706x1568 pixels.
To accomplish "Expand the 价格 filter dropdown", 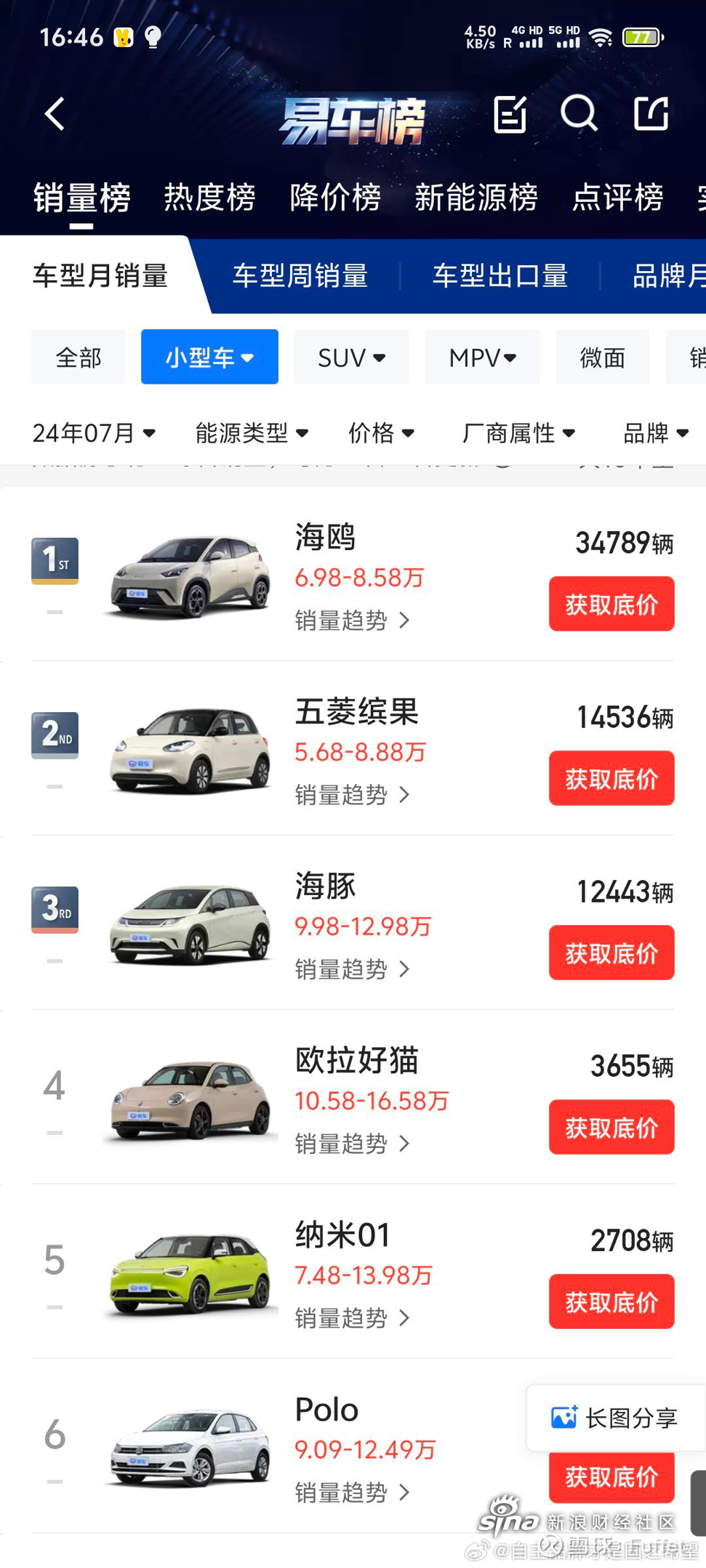I will coord(381,433).
